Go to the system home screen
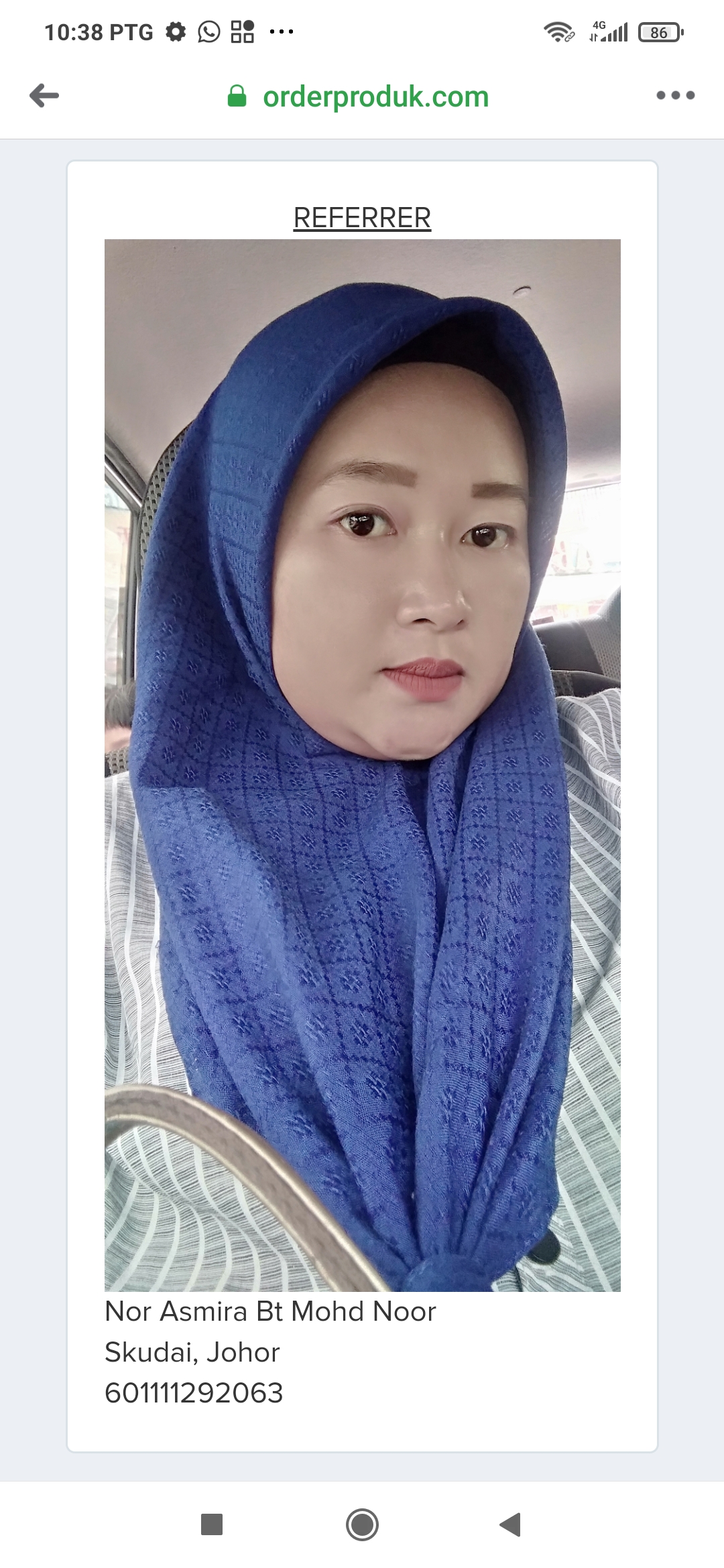 click(362, 1524)
